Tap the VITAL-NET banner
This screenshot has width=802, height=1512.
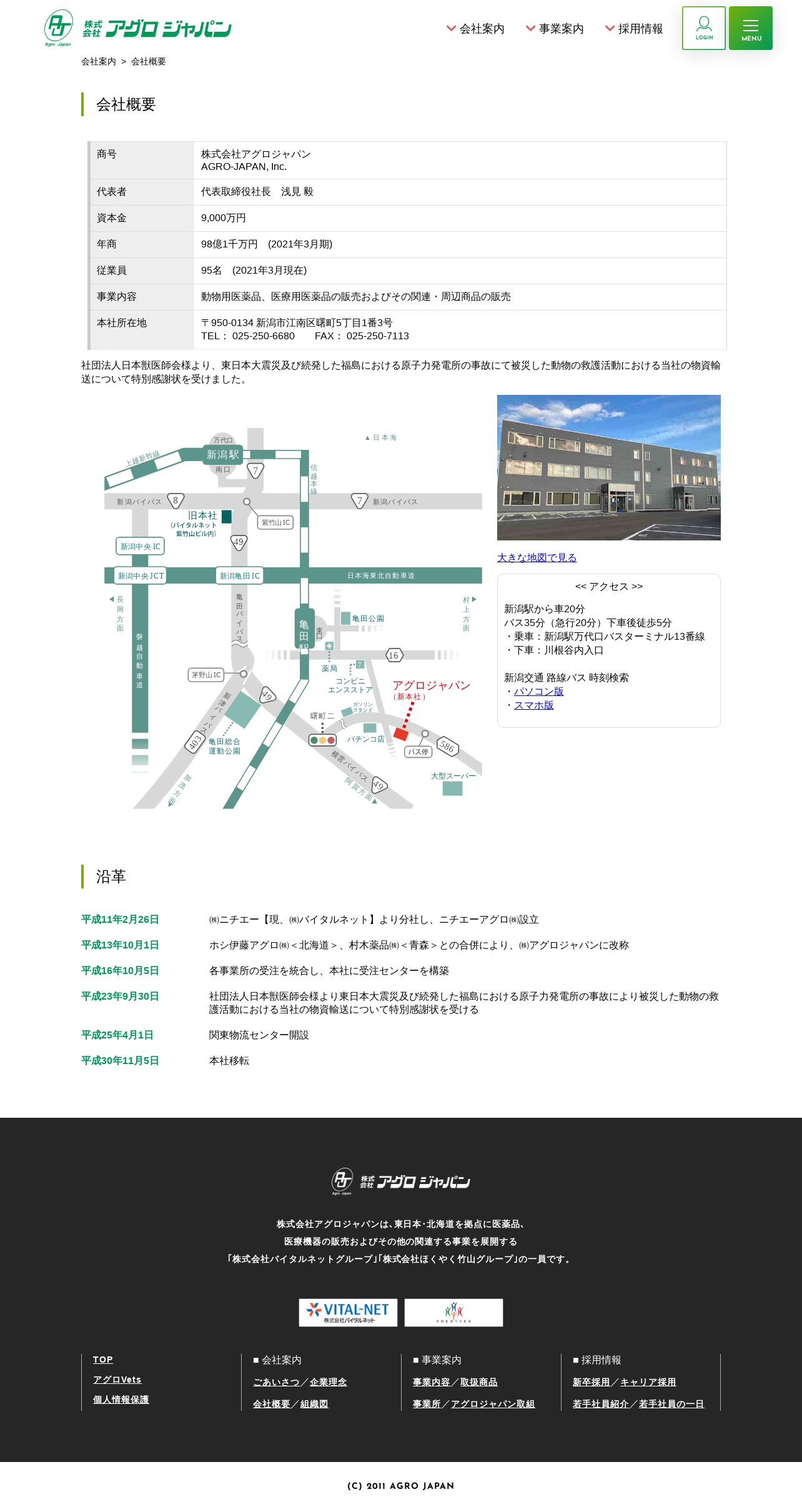coord(348,1312)
